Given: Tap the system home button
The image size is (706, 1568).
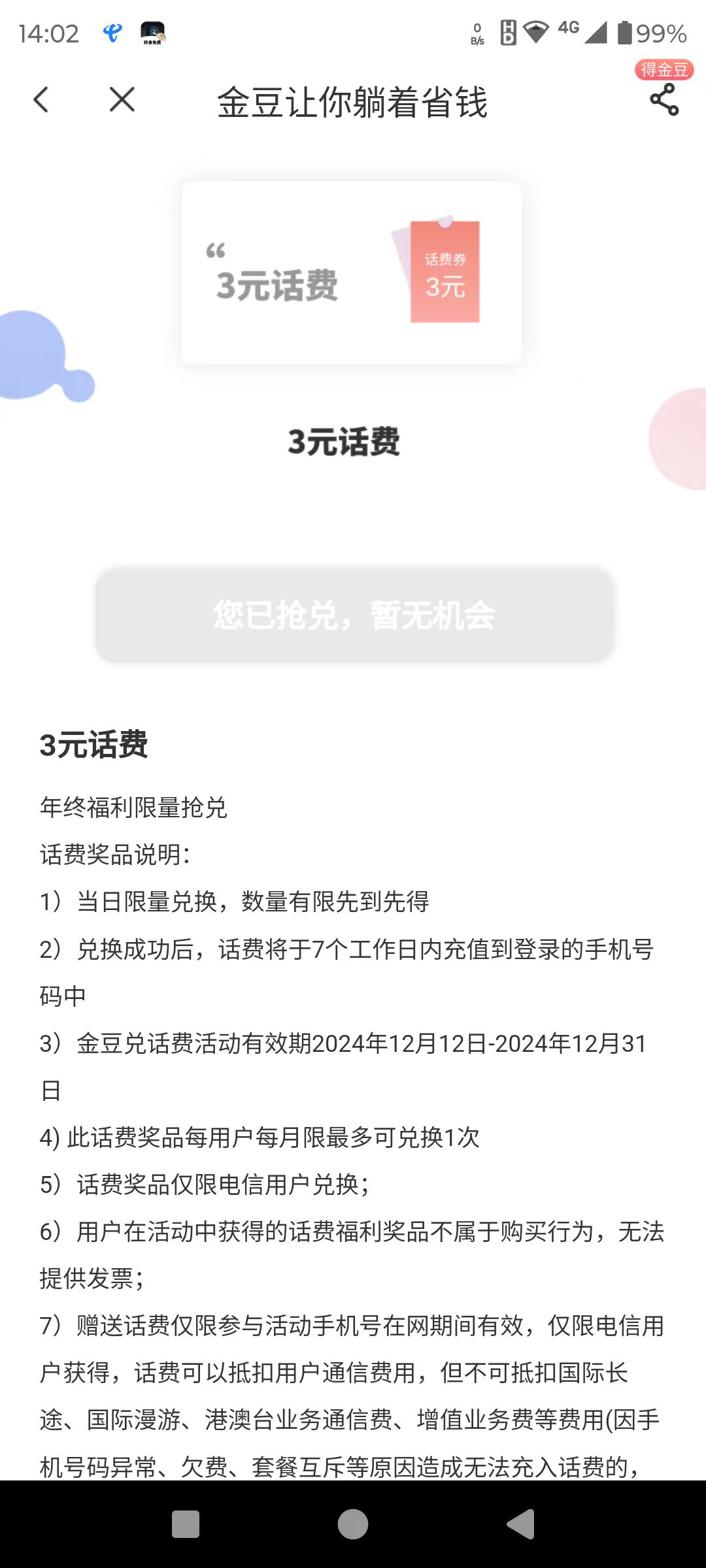Looking at the screenshot, I should pyautogui.click(x=353, y=1524).
